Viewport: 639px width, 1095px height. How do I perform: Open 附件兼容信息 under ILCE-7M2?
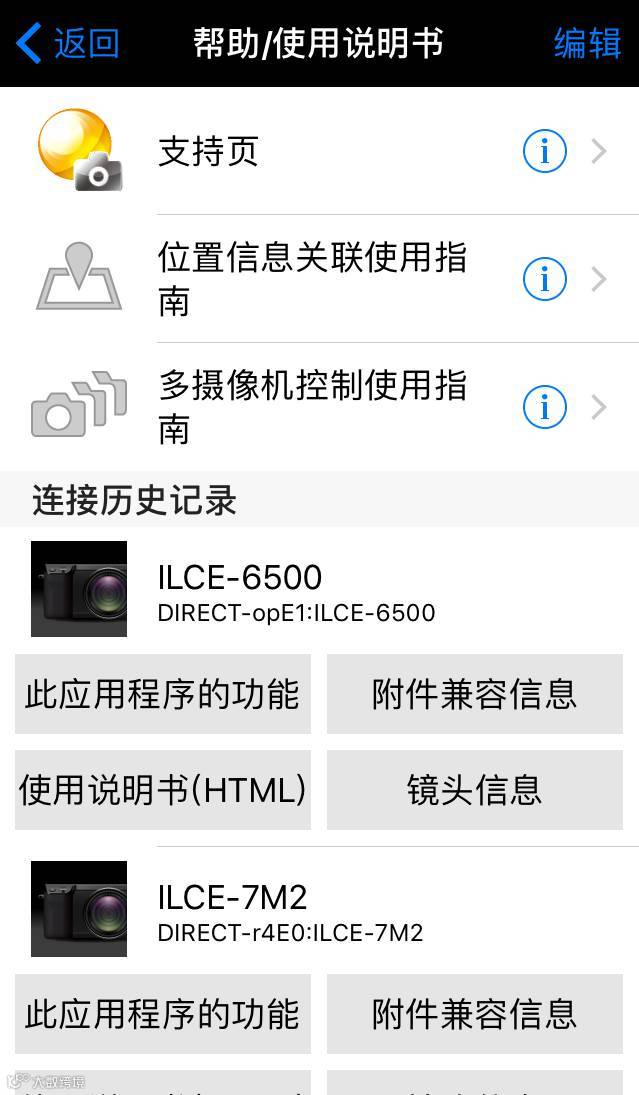[475, 1014]
